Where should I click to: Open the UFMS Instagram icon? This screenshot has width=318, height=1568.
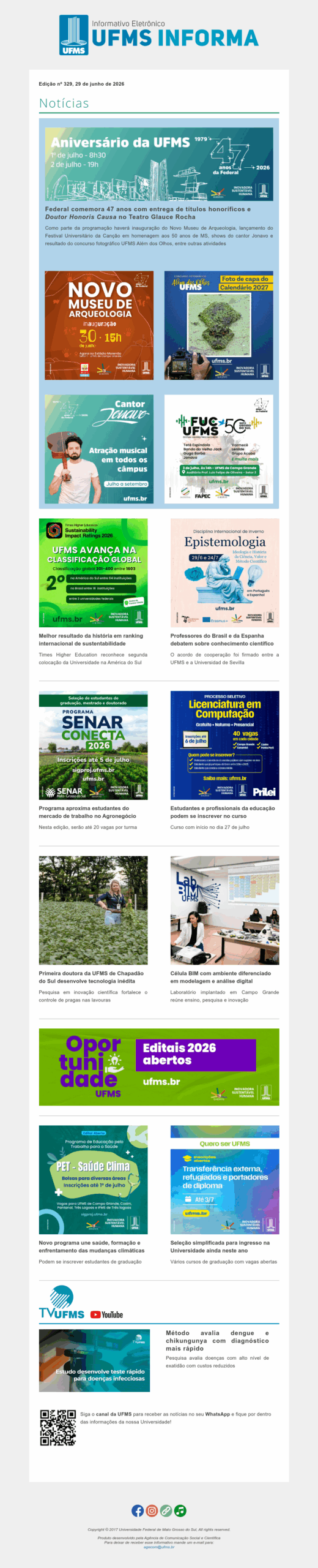[x=152, y=1510]
